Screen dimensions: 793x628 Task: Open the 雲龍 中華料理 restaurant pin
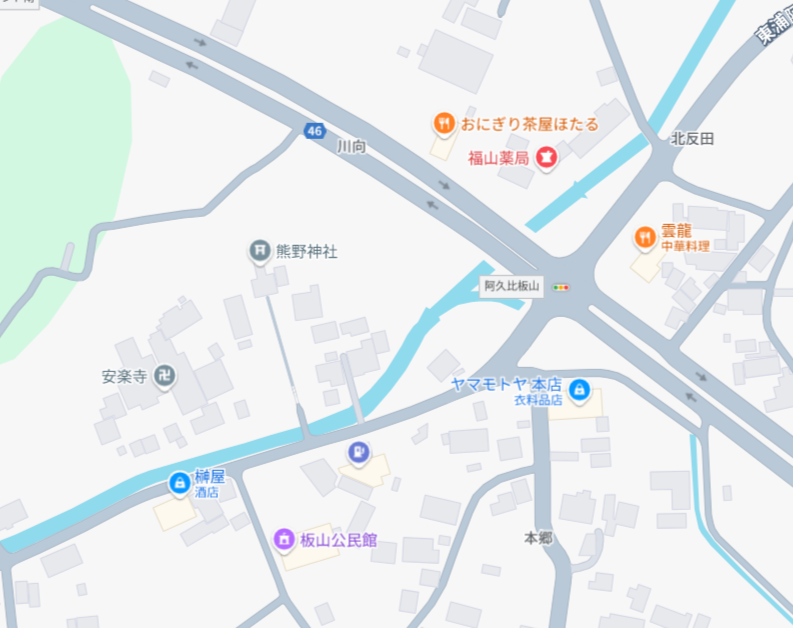click(x=645, y=238)
